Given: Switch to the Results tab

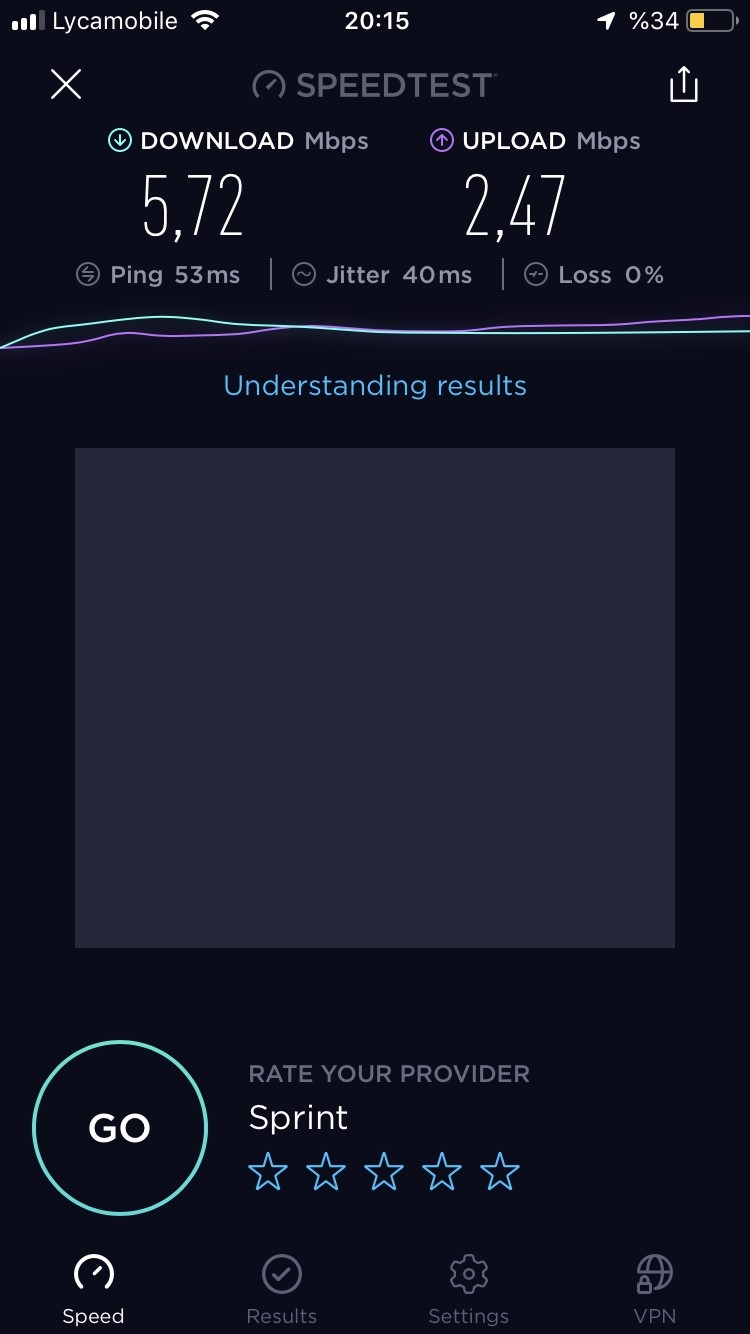Looking at the screenshot, I should pos(282,1290).
